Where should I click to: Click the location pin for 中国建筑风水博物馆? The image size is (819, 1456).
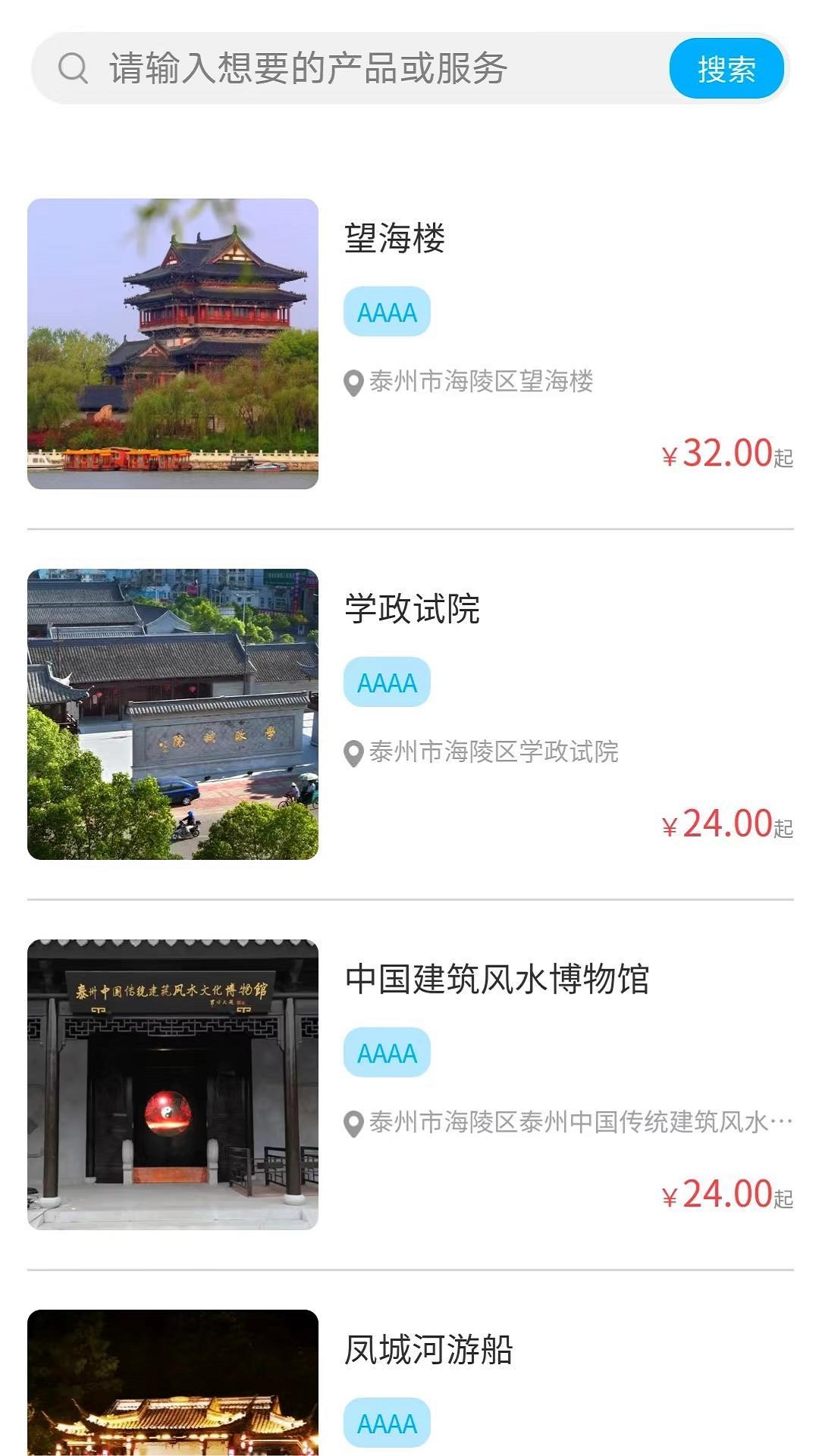click(353, 1122)
